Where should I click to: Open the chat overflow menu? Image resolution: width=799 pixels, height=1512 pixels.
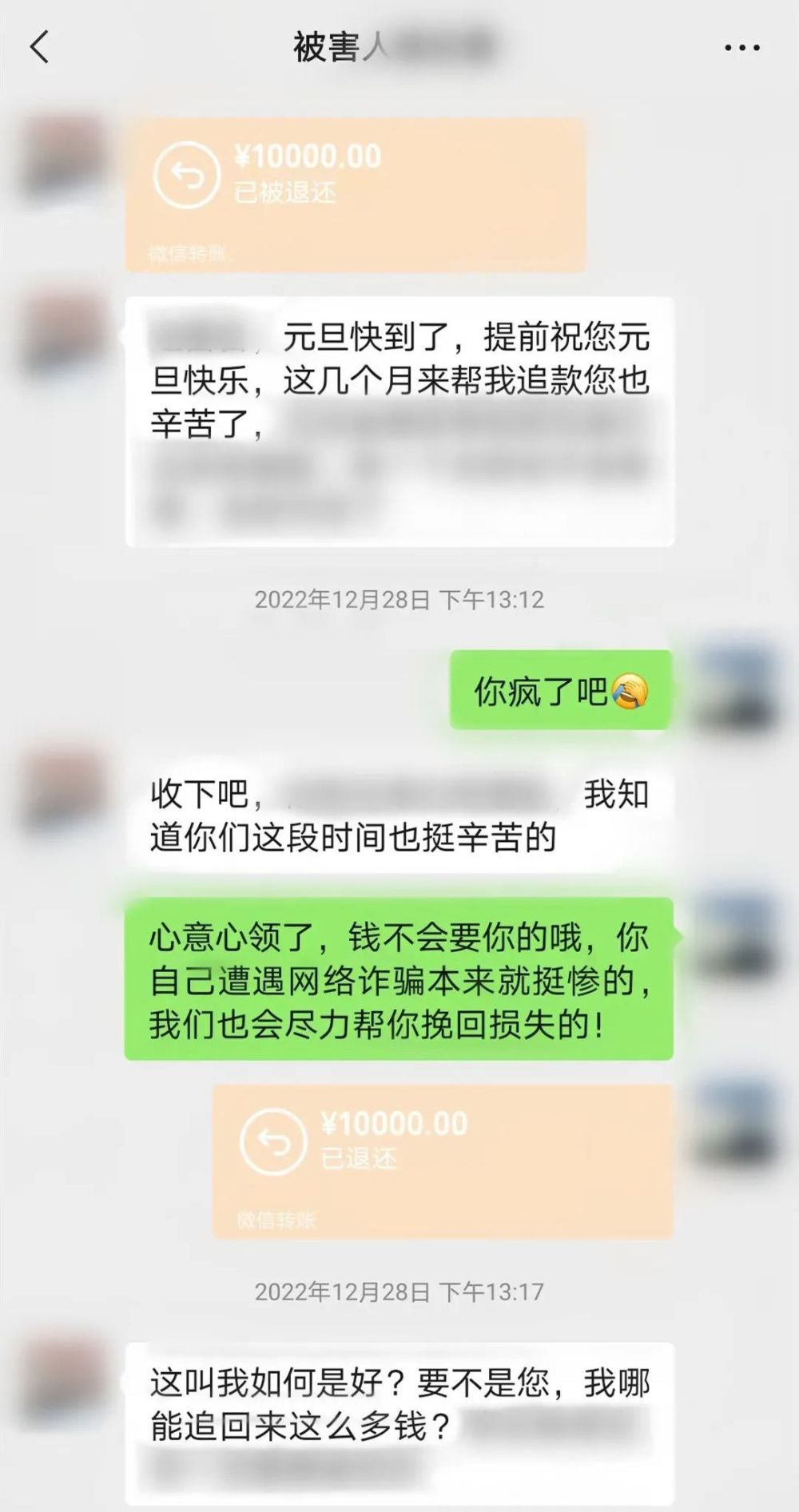741,48
